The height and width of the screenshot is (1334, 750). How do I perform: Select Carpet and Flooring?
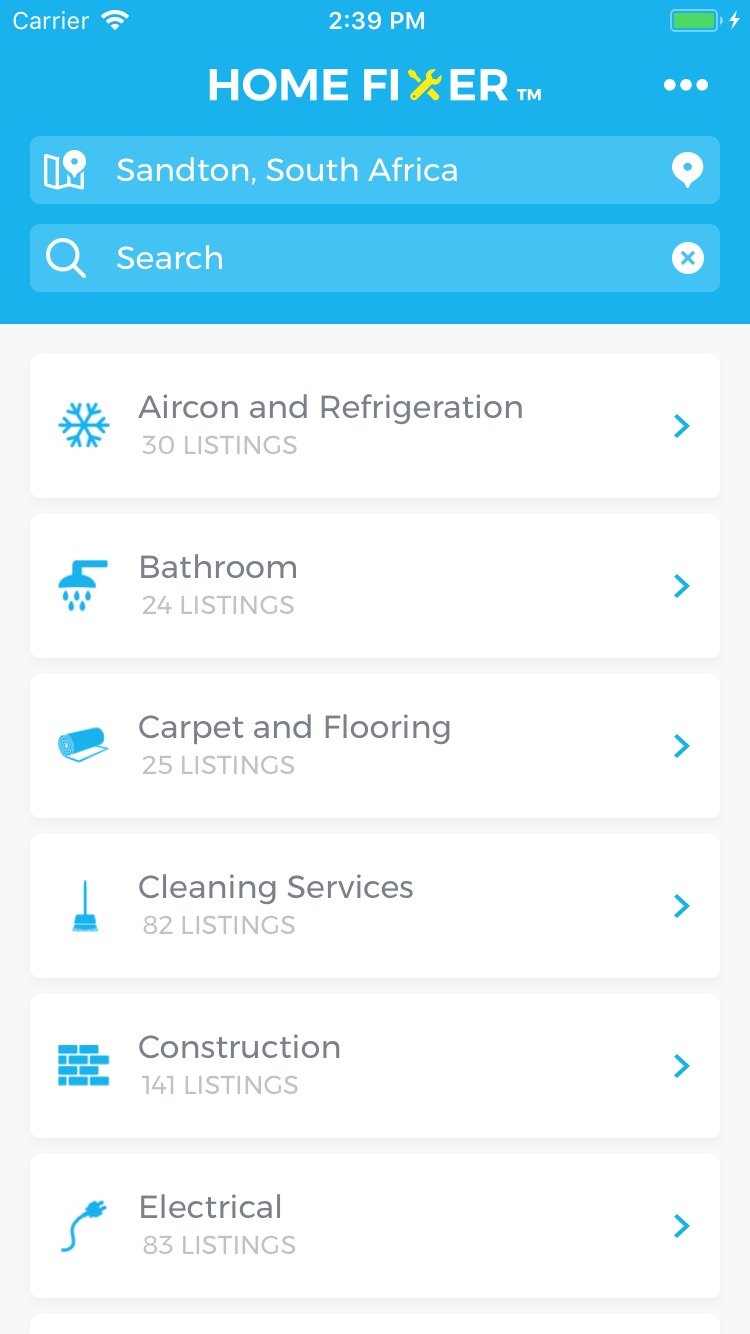[375, 746]
